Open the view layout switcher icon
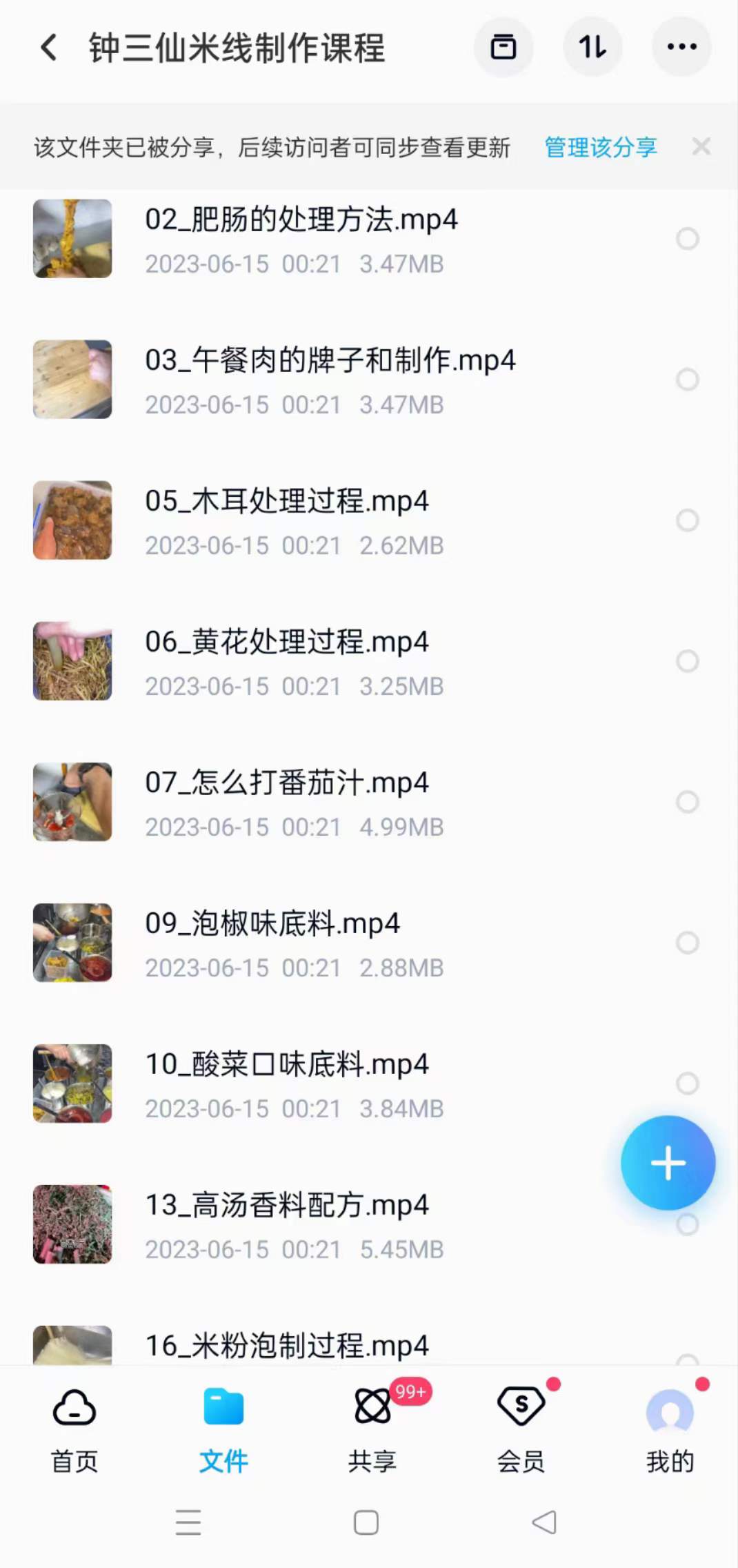This screenshot has width=738, height=1568. point(503,46)
